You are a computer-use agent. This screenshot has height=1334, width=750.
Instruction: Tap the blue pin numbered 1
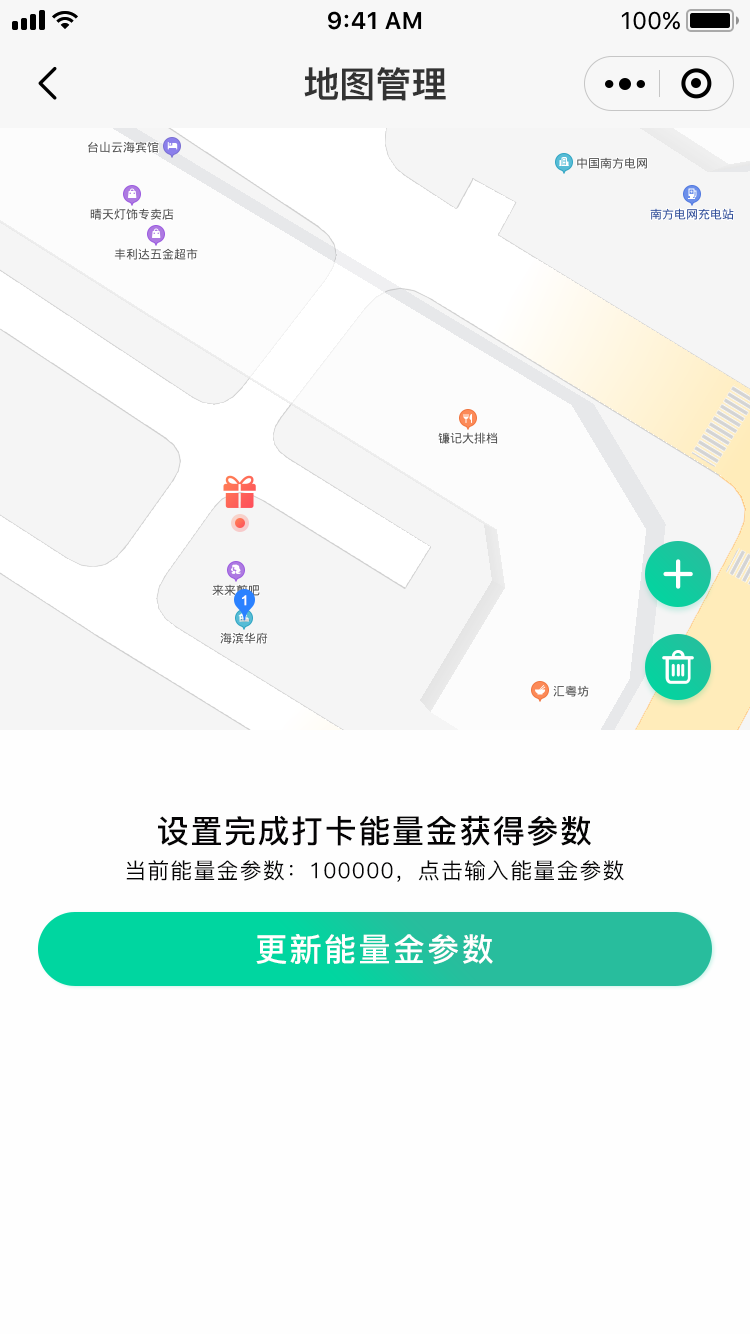coord(244,601)
